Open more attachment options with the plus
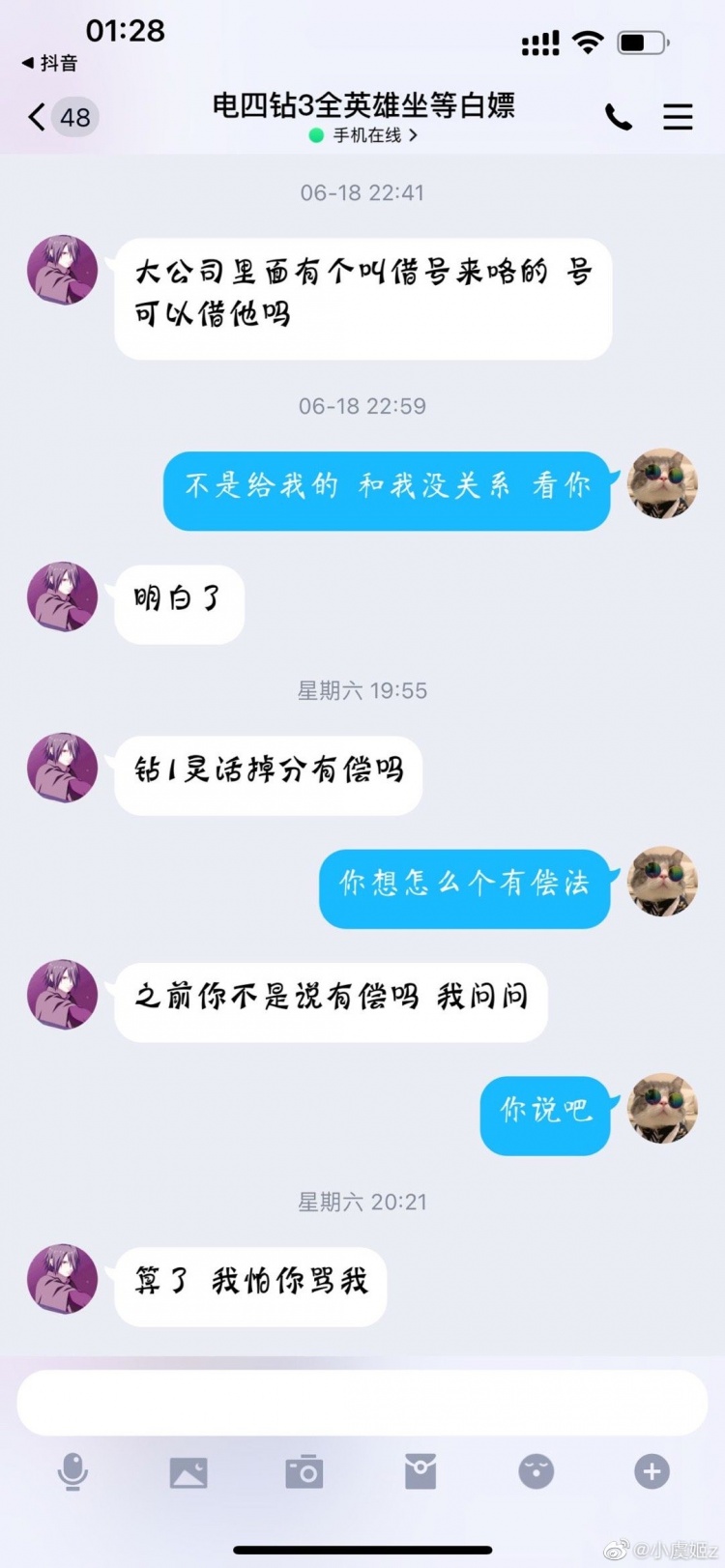The height and width of the screenshot is (1568, 725). pos(652,1472)
